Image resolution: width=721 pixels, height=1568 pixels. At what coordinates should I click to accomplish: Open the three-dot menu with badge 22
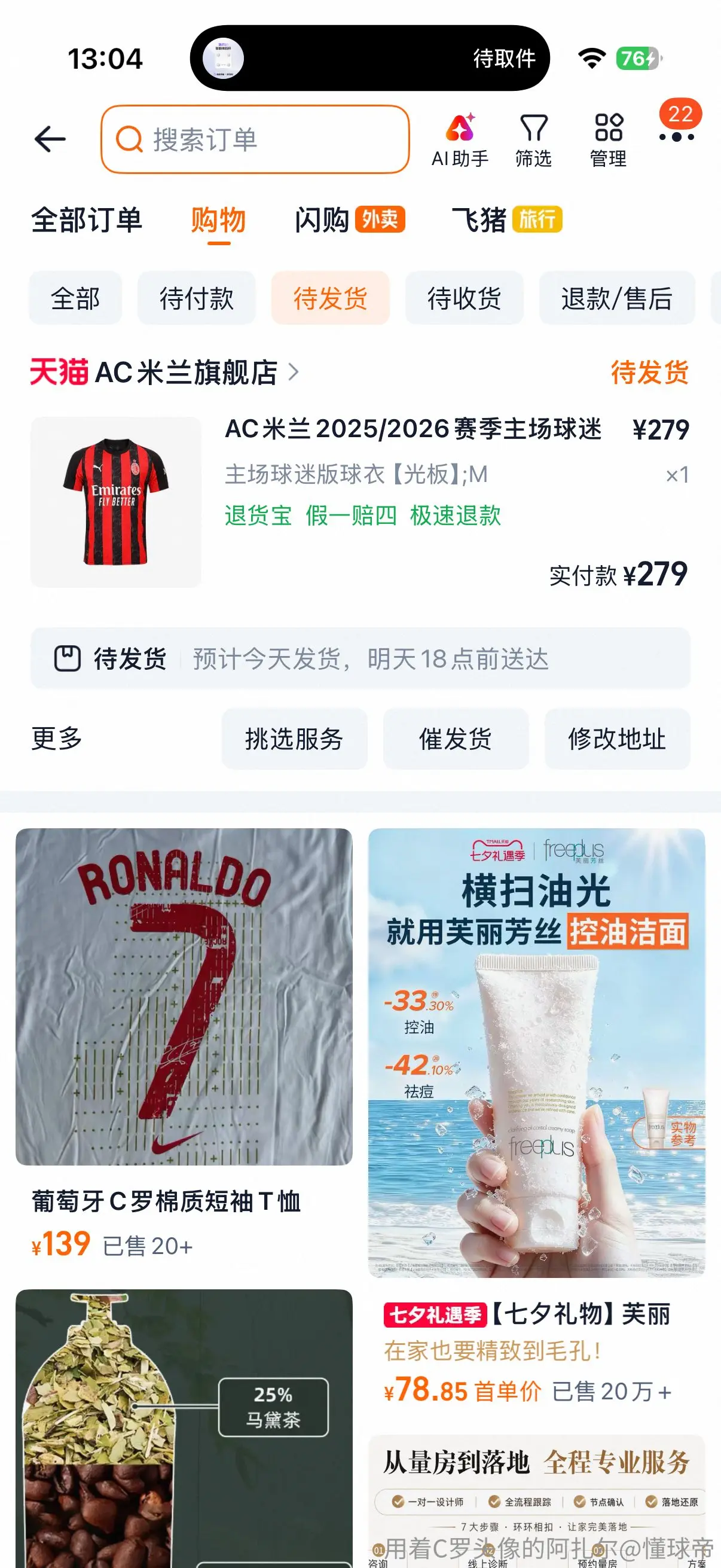[677, 132]
